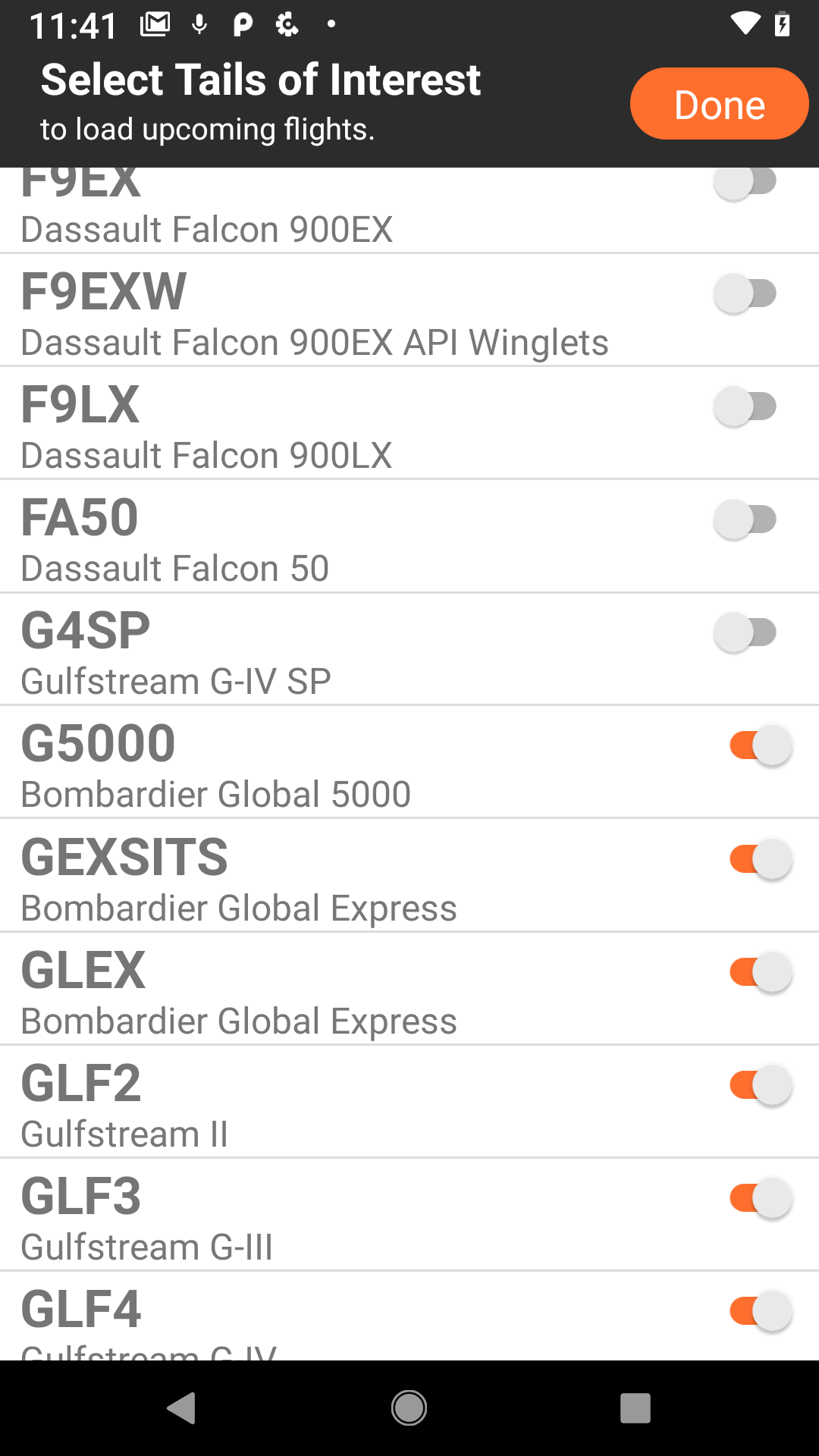Go to the home screen via navigation bar
Image resolution: width=819 pixels, height=1456 pixels.
point(409,1408)
